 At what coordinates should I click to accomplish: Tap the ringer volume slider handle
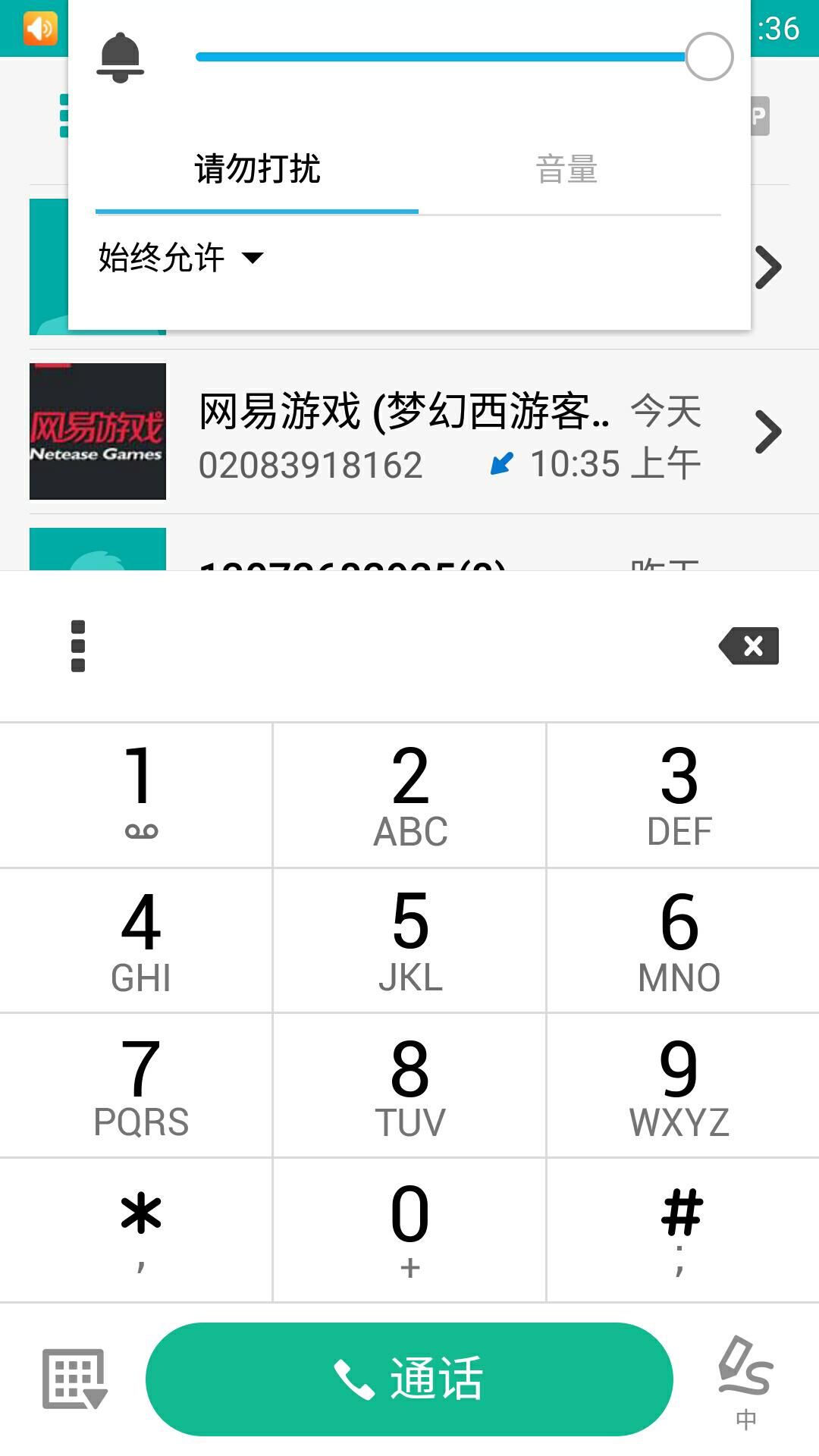click(708, 57)
